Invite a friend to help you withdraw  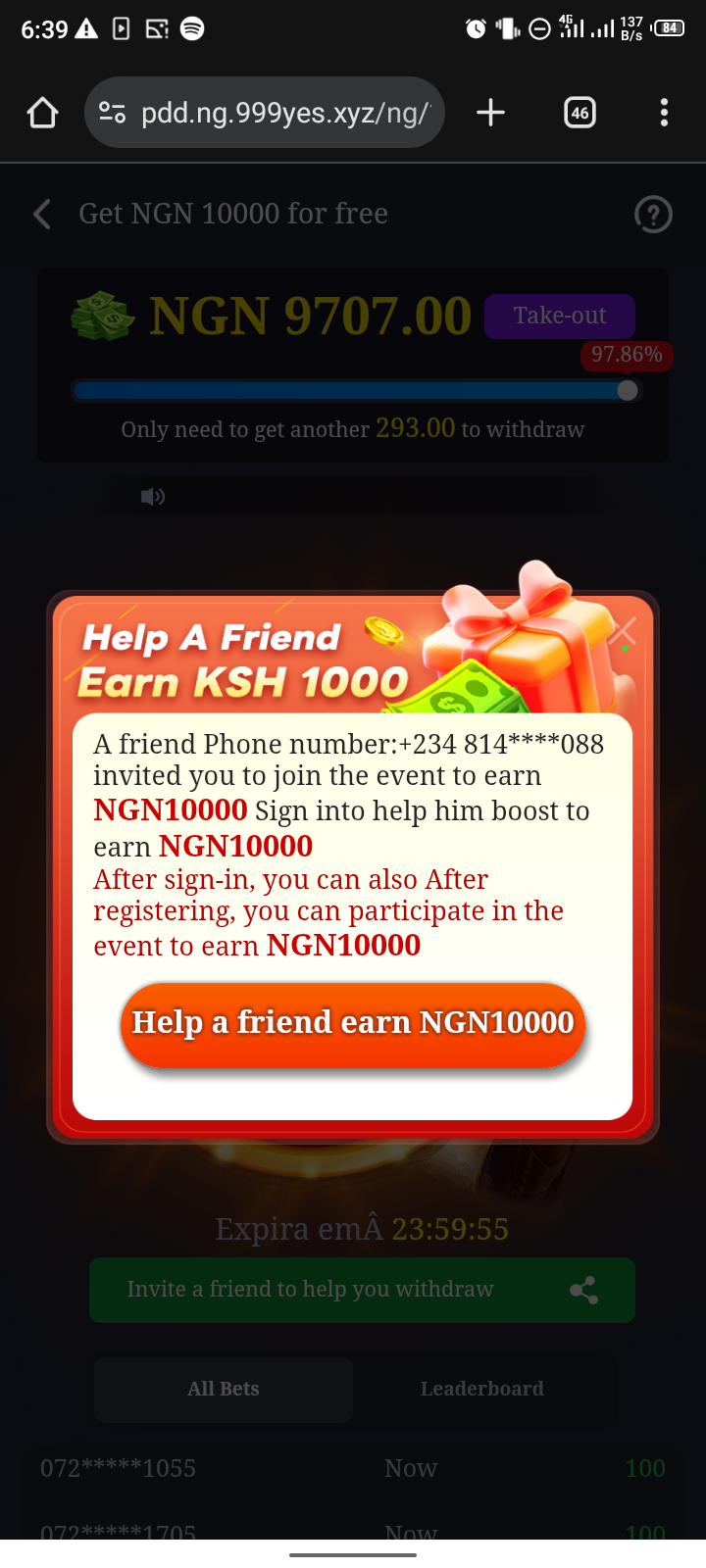(362, 1289)
